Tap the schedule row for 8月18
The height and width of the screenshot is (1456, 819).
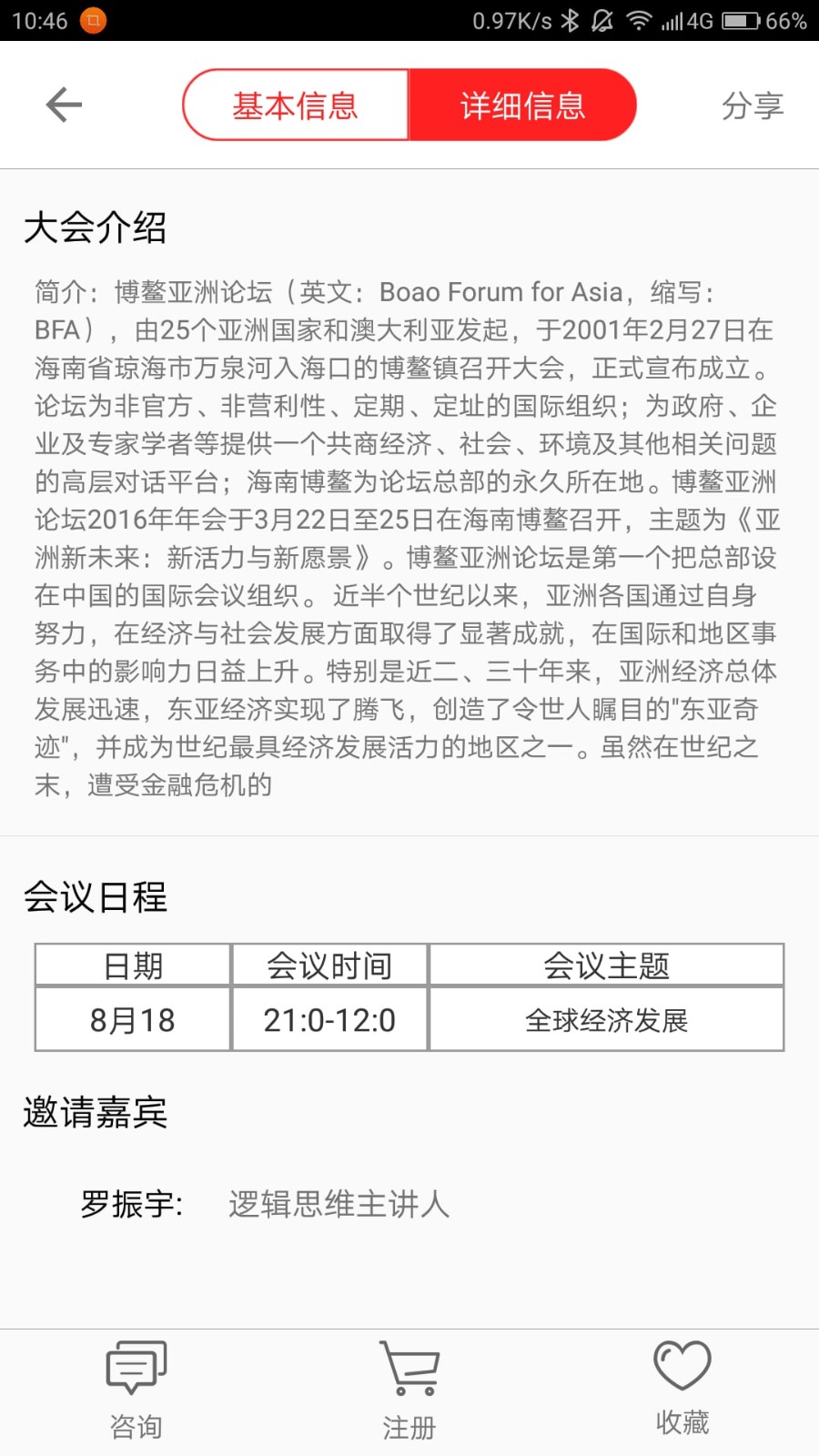(131, 1019)
